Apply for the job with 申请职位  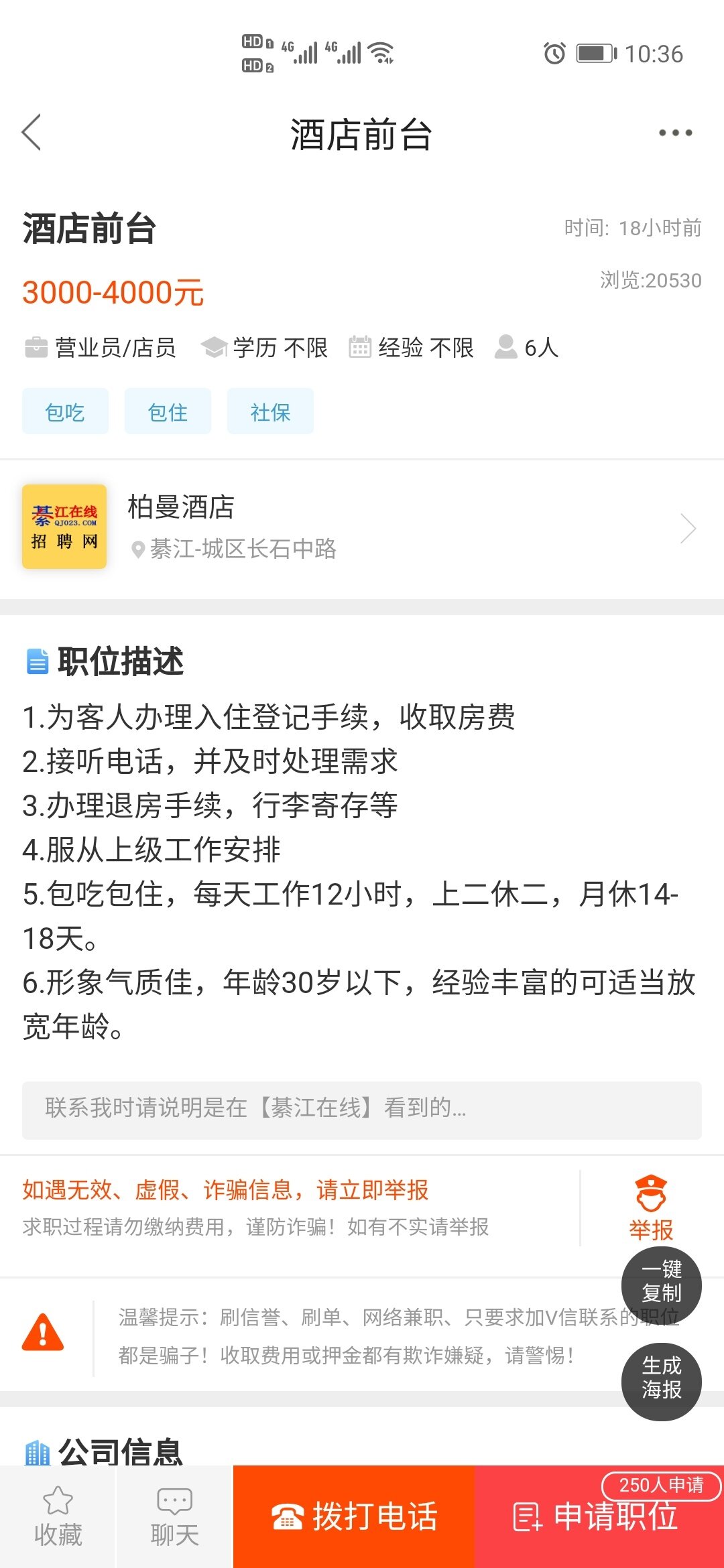click(x=598, y=1517)
